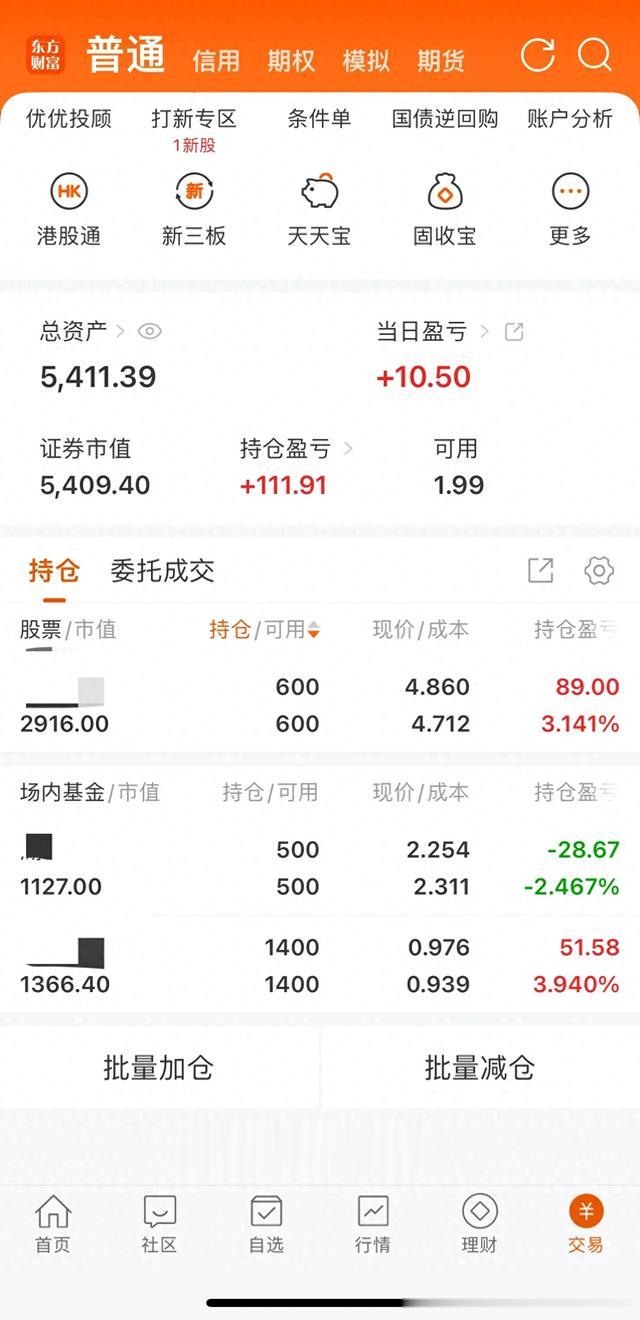Open 国债逆回购
The width and height of the screenshot is (640, 1320).
click(x=445, y=119)
